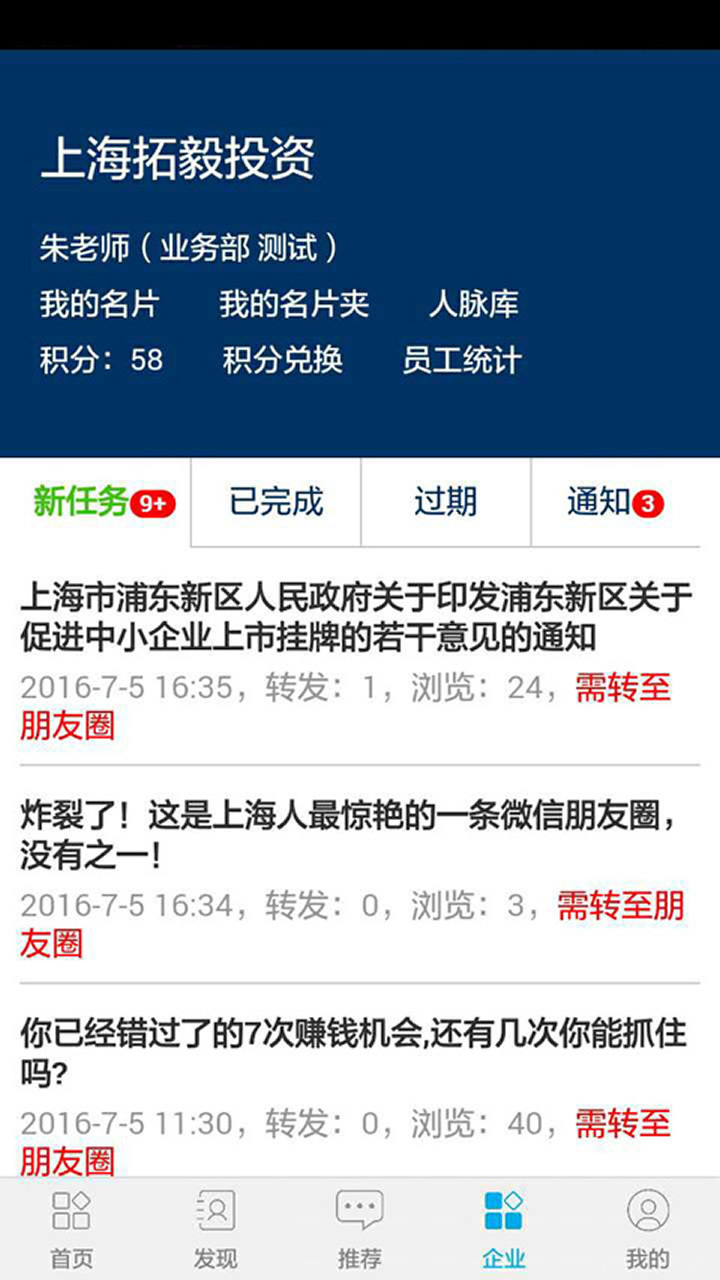The height and width of the screenshot is (1280, 720).
Task: Open 我的名片夹
Action: pos(294,304)
